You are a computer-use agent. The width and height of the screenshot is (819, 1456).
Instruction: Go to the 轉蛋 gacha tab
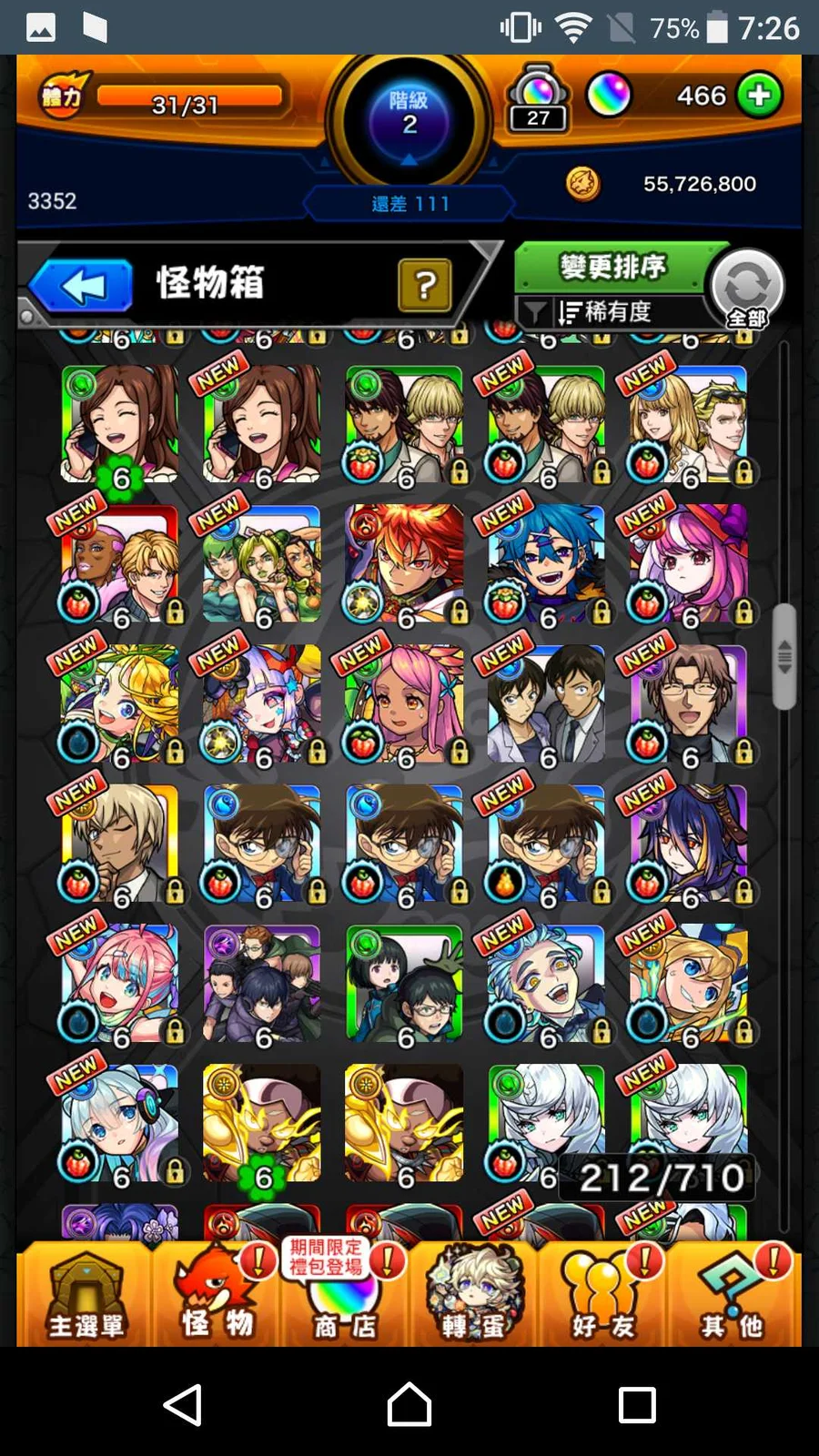[473, 1295]
